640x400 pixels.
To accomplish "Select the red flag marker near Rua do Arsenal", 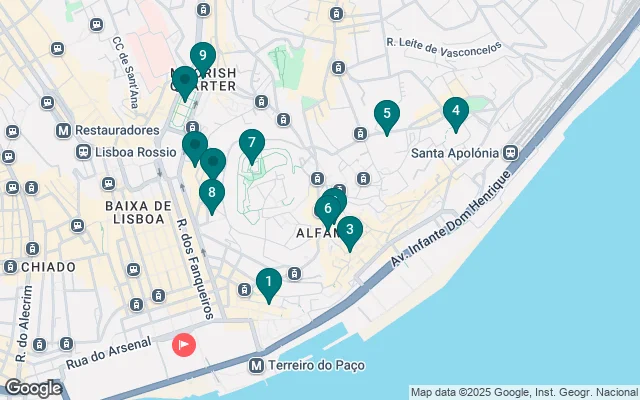I will 185,345.
